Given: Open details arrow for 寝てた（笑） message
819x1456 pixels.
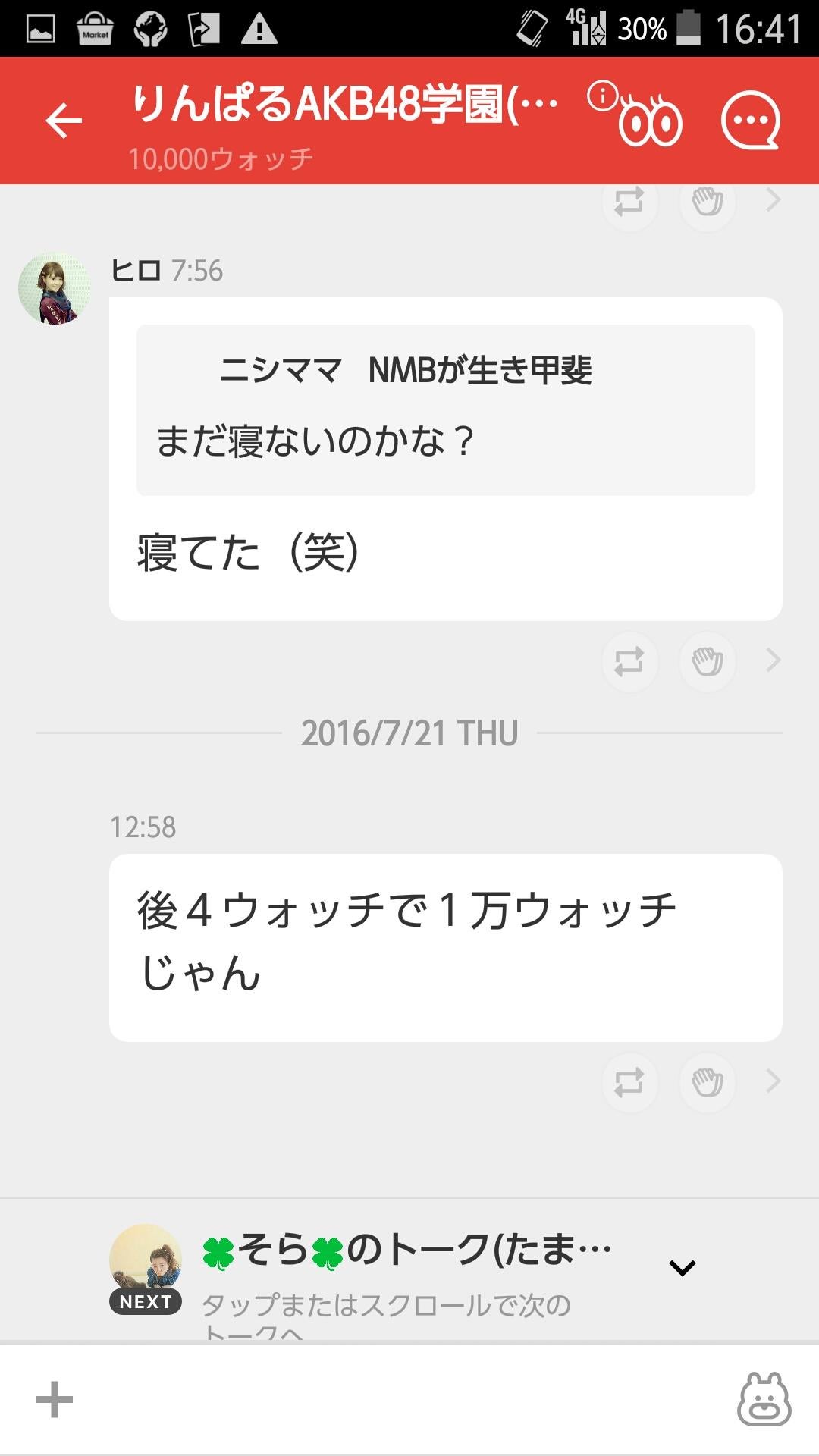Looking at the screenshot, I should pos(773,661).
